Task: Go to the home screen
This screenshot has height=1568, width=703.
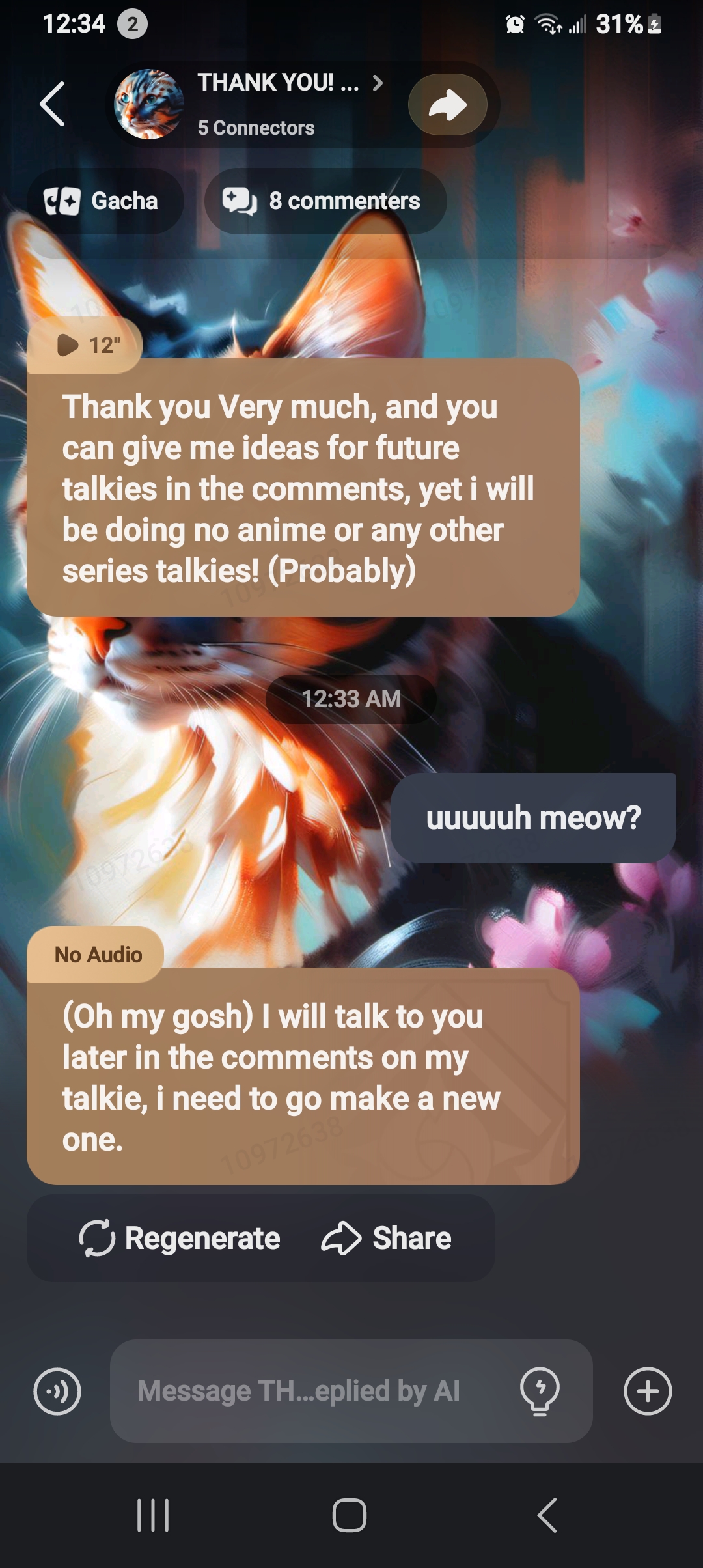Action: (350, 1515)
